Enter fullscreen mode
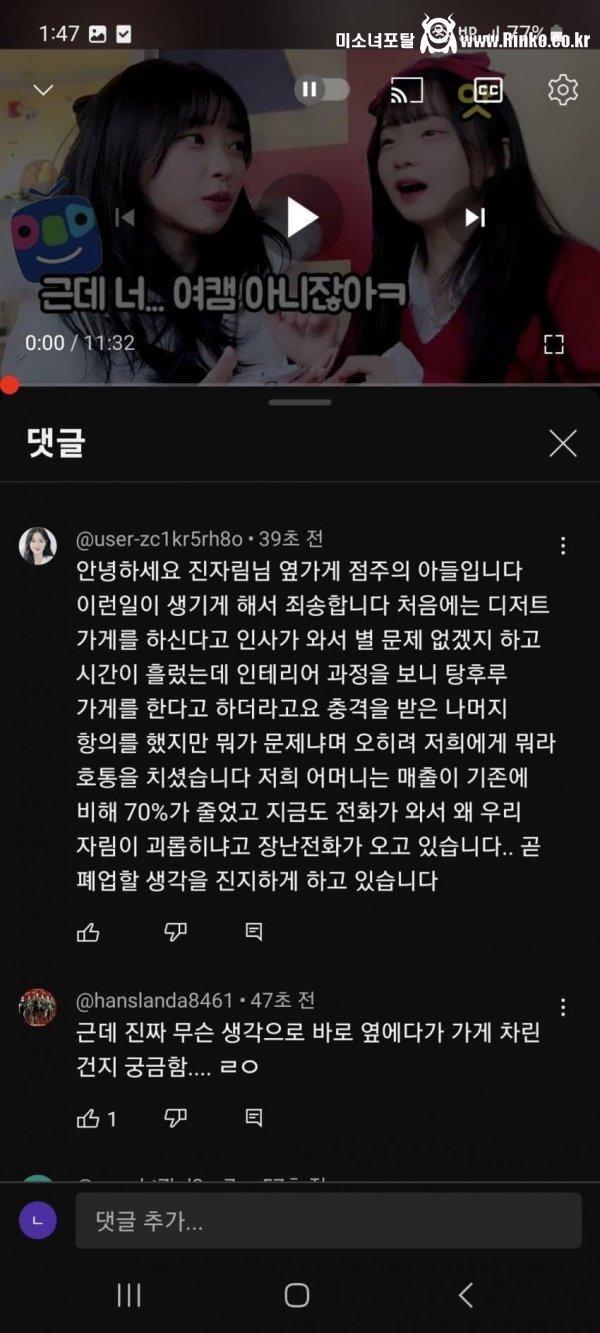 553,345
